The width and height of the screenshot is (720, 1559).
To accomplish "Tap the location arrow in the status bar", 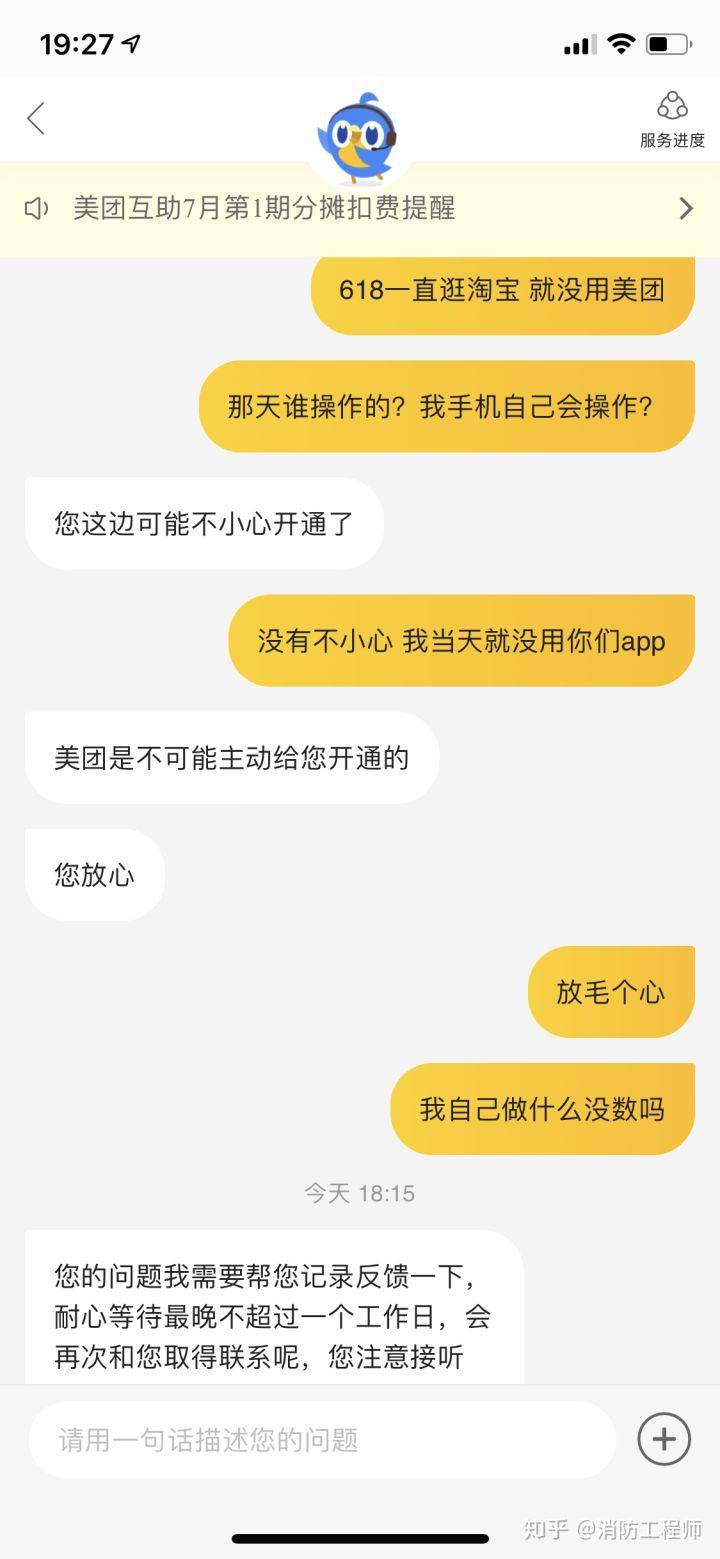I will click(x=128, y=41).
